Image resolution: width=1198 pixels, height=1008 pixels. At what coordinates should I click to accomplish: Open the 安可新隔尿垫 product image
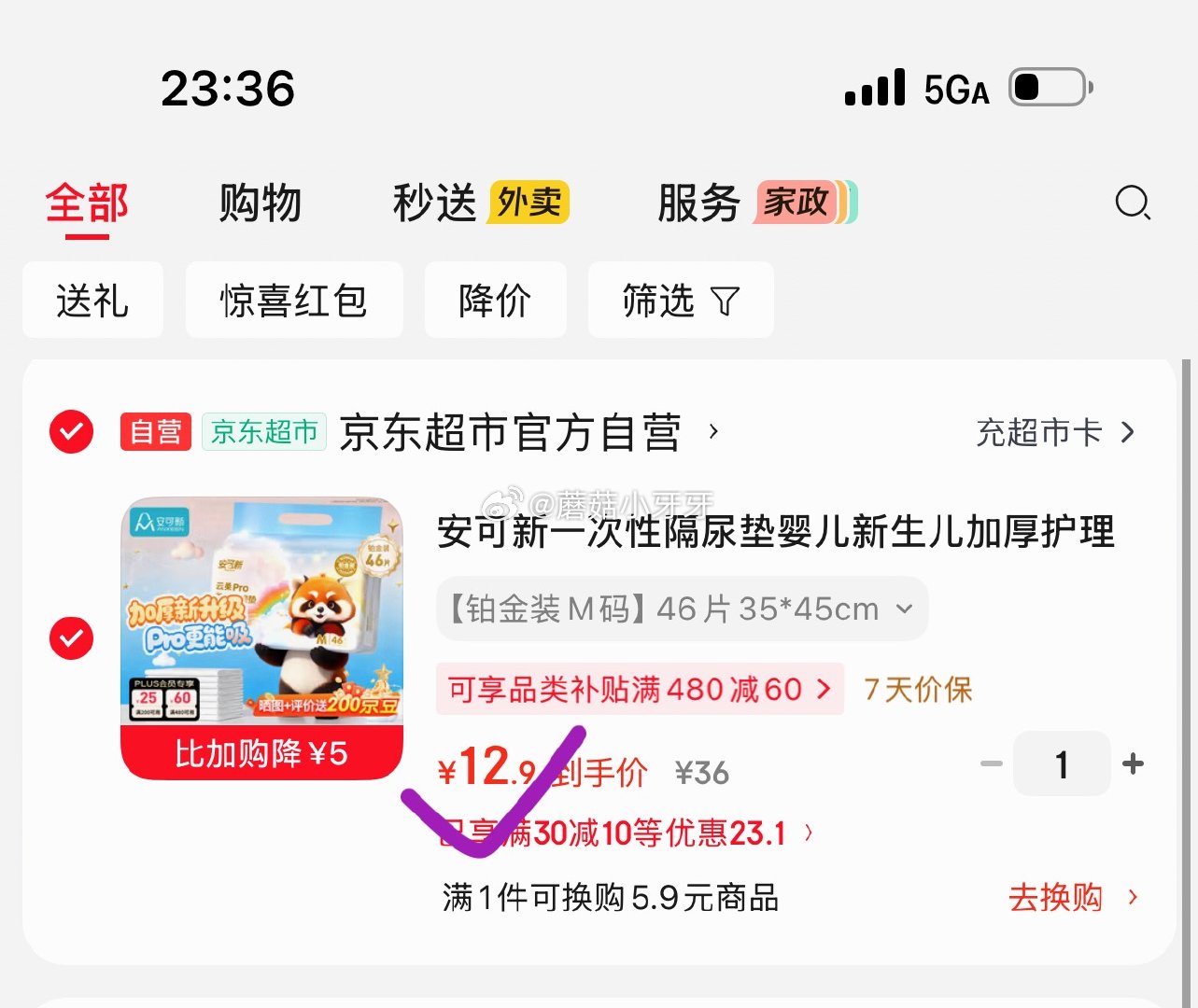[262, 638]
